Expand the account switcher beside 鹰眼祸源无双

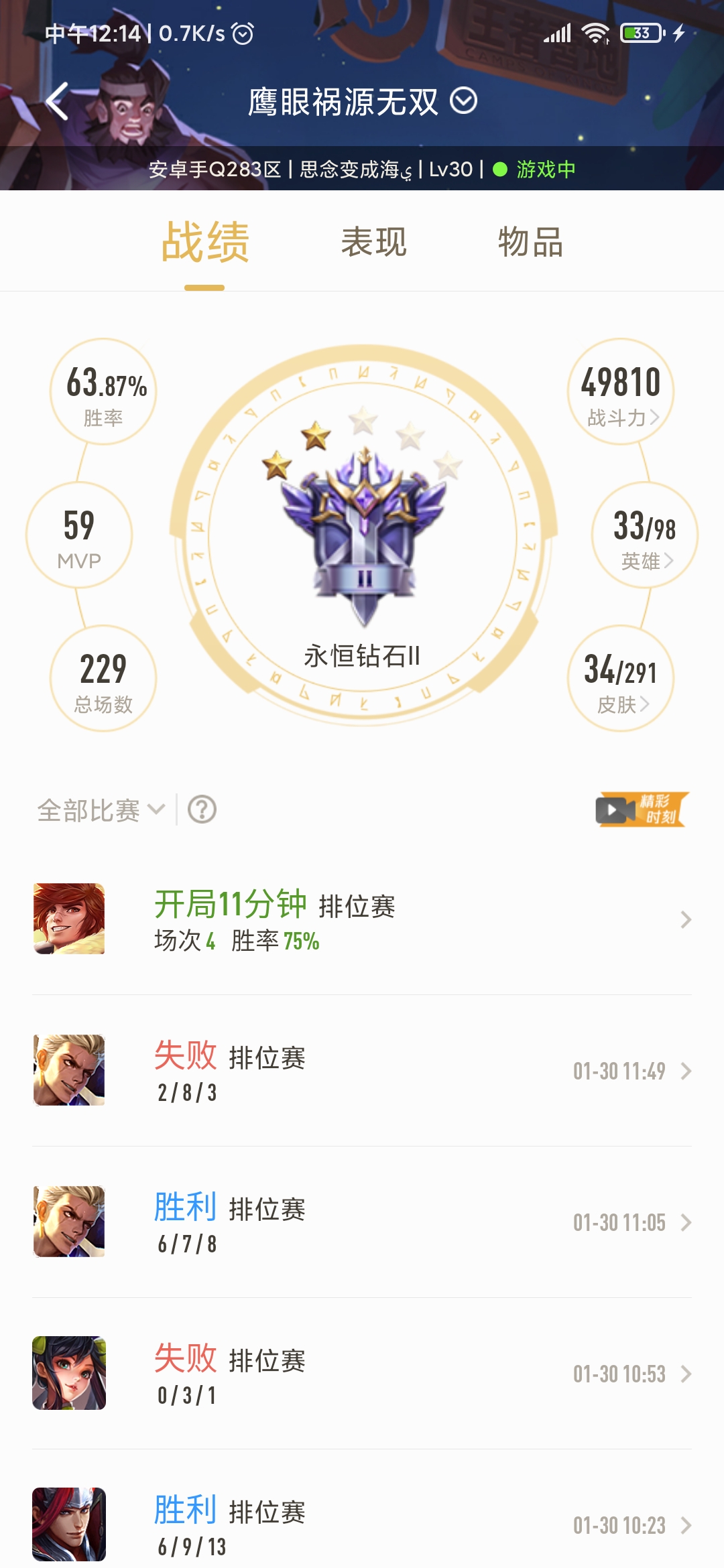pos(463,101)
